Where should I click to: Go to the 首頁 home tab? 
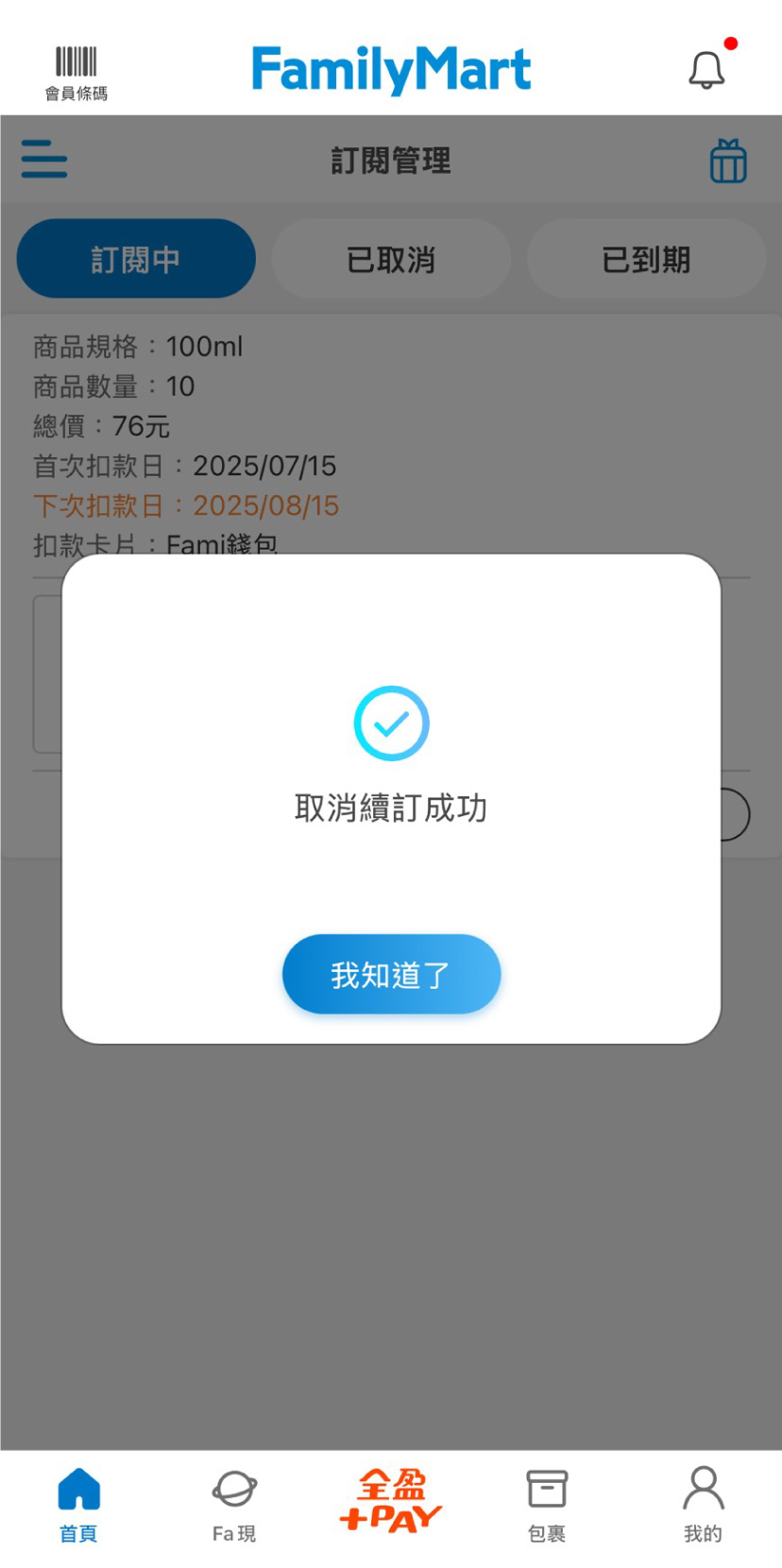pyautogui.click(x=78, y=1505)
